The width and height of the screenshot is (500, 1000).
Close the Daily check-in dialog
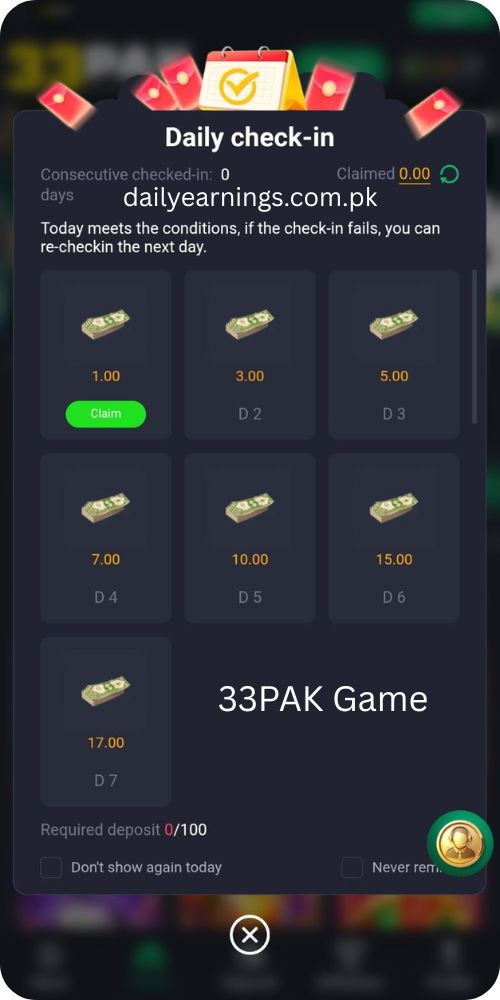tap(250, 935)
